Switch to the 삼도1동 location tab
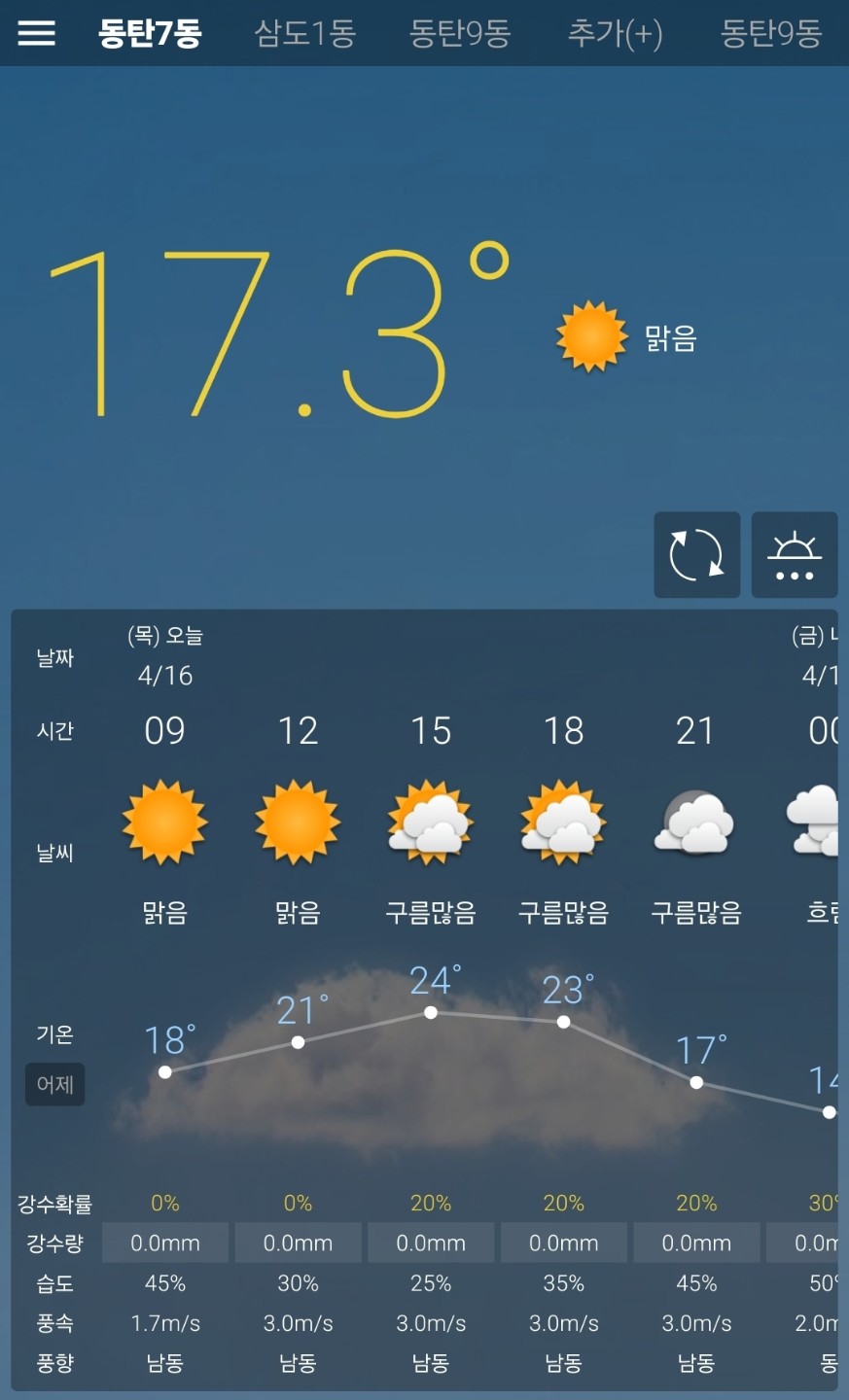This screenshot has height=1400, width=849. pos(304,32)
